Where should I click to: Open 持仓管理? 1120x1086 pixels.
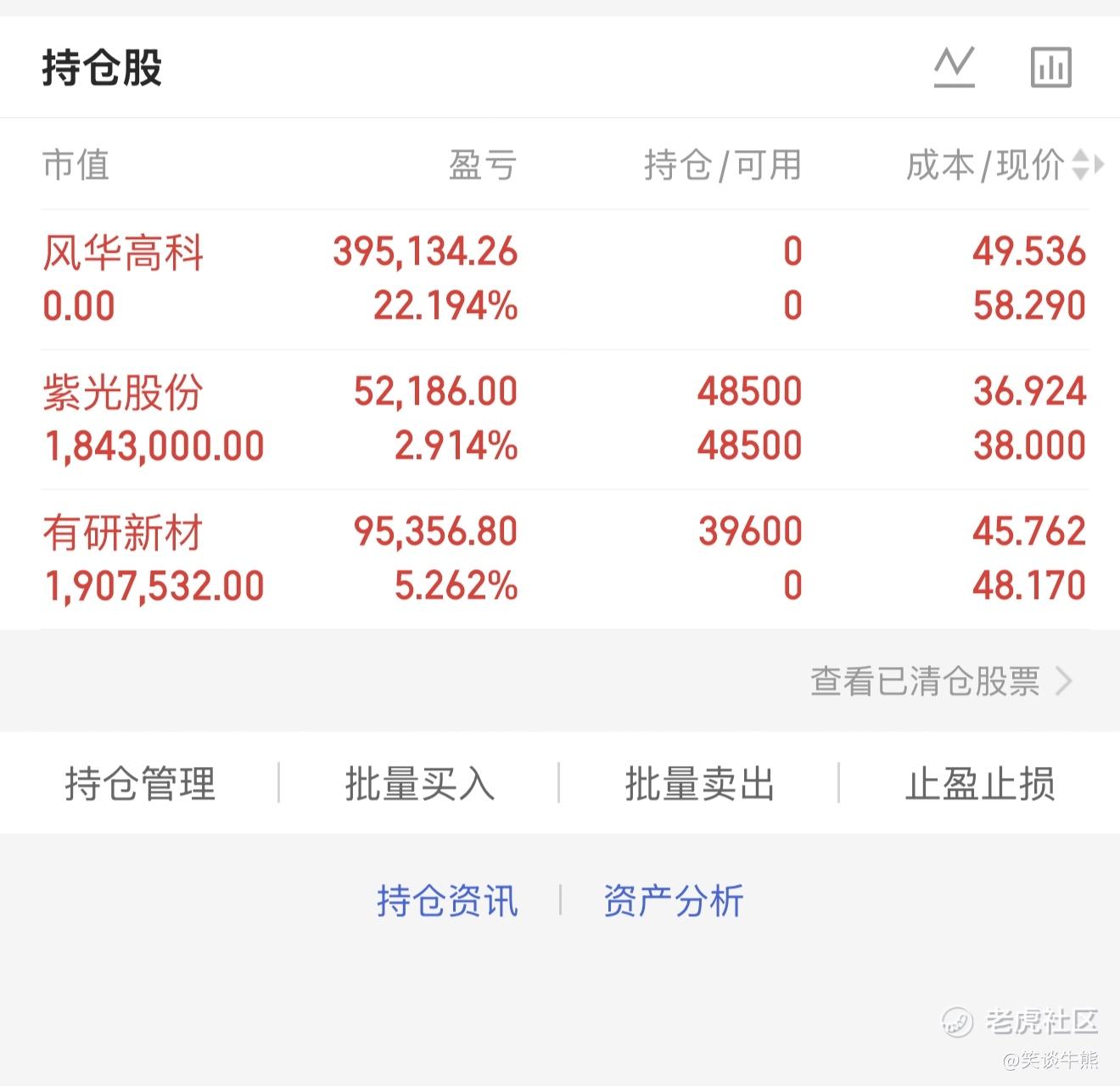[x=140, y=783]
